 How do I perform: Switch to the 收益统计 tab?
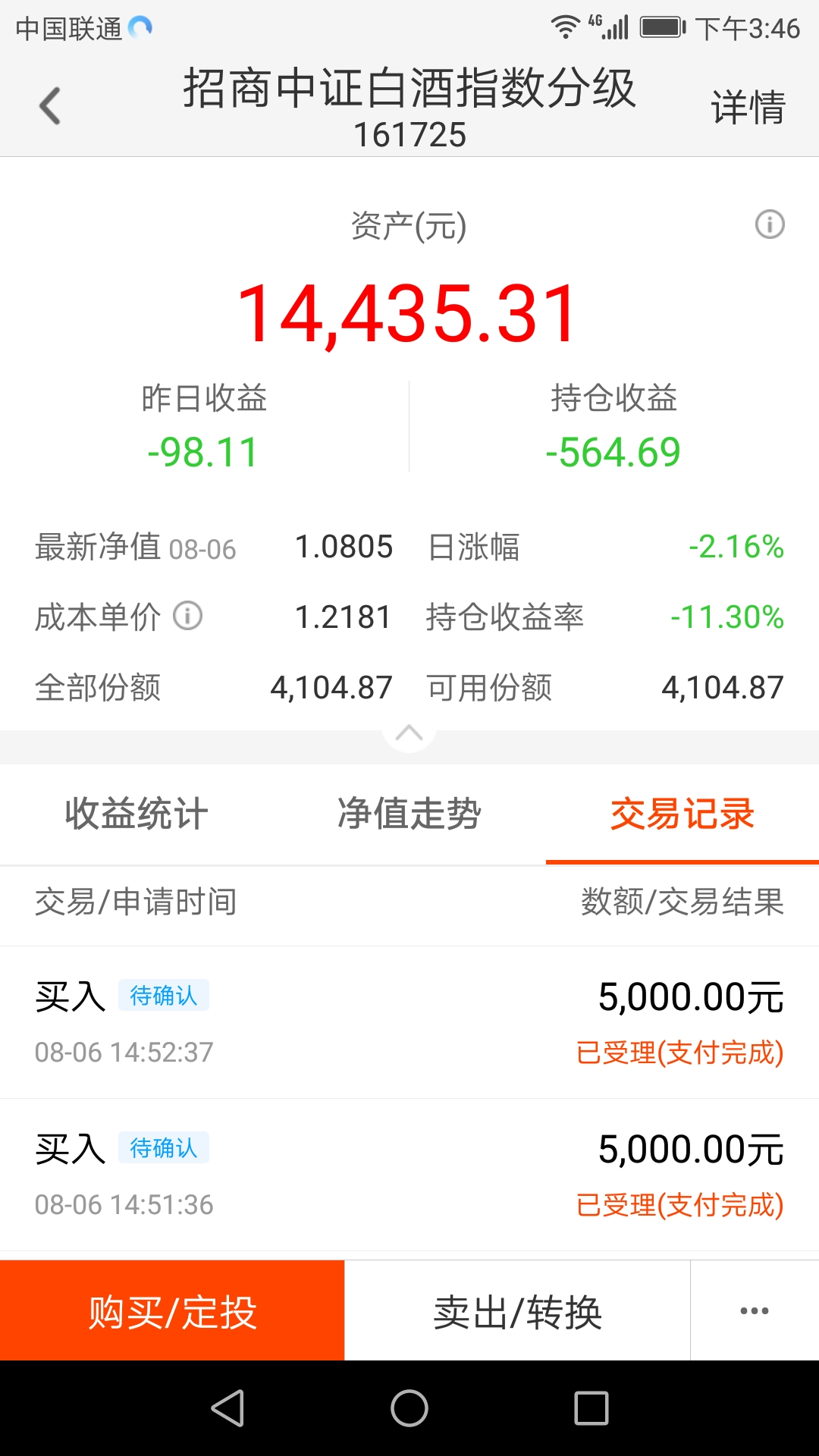pyautogui.click(x=136, y=814)
